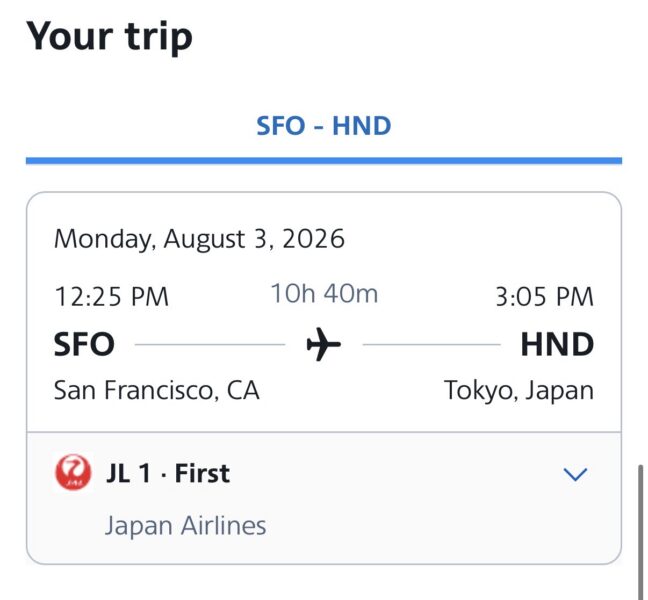The image size is (648, 600).
Task: Expand JL 1 First flight details
Action: (x=575, y=474)
